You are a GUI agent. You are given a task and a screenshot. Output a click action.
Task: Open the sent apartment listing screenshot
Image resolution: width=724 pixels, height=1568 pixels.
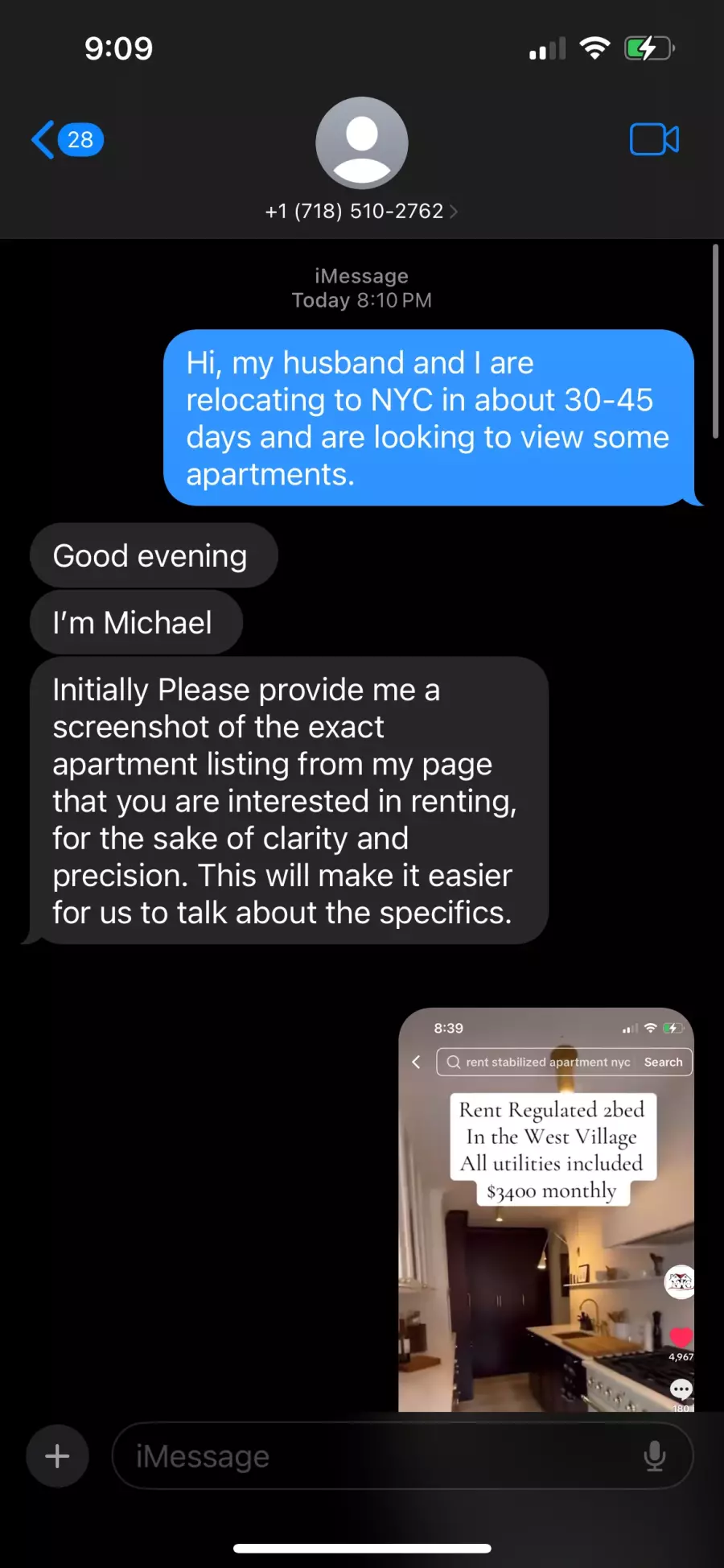point(546,1209)
